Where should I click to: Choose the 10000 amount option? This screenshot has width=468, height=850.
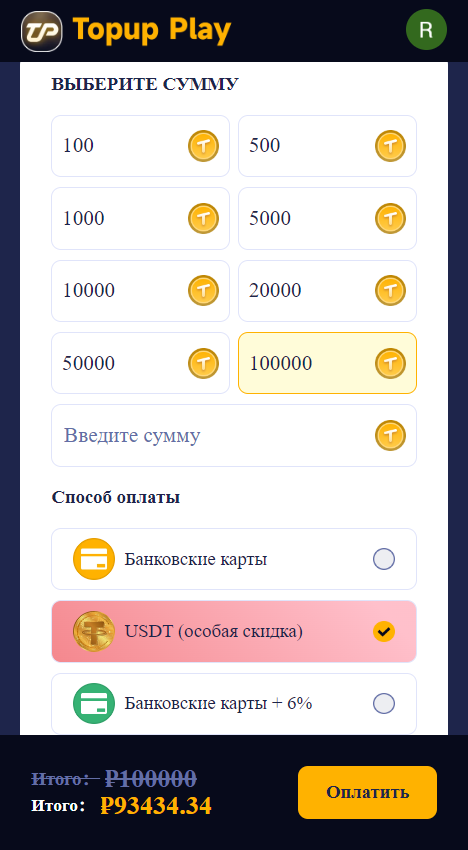[x=140, y=291]
